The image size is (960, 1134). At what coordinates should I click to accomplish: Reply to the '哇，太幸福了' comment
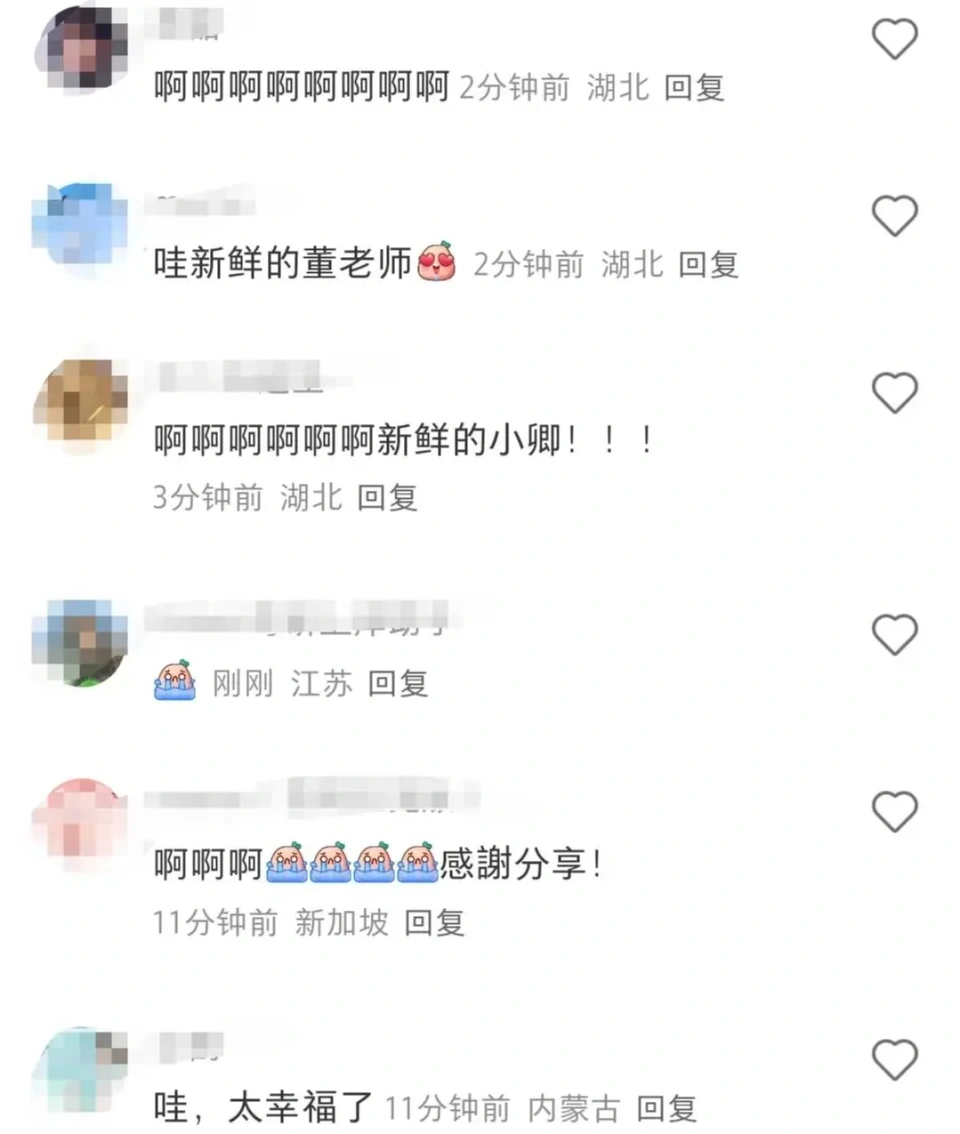666,1108
